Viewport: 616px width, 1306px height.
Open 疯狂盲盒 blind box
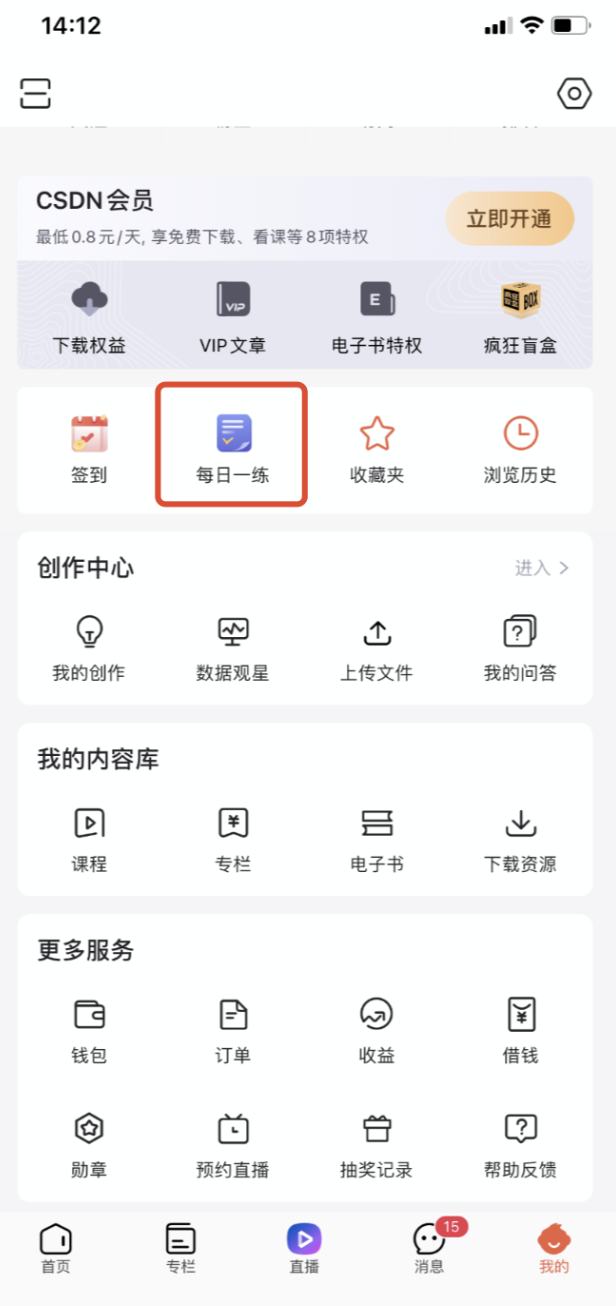(520, 320)
